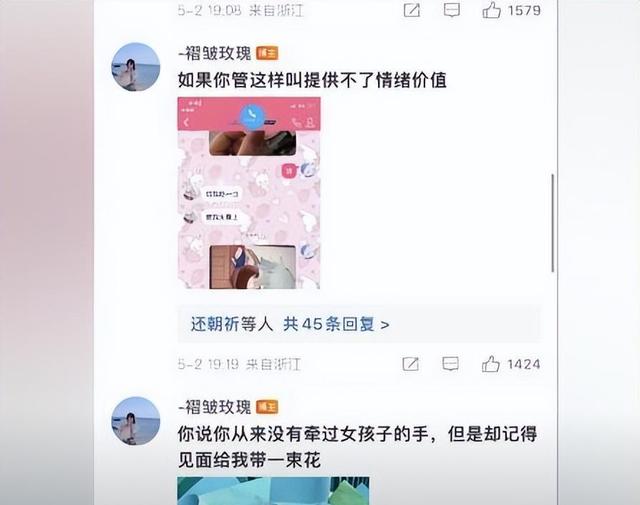640x505 pixels.
Task: Forward the comment with 1579 likes
Action: [x=411, y=10]
